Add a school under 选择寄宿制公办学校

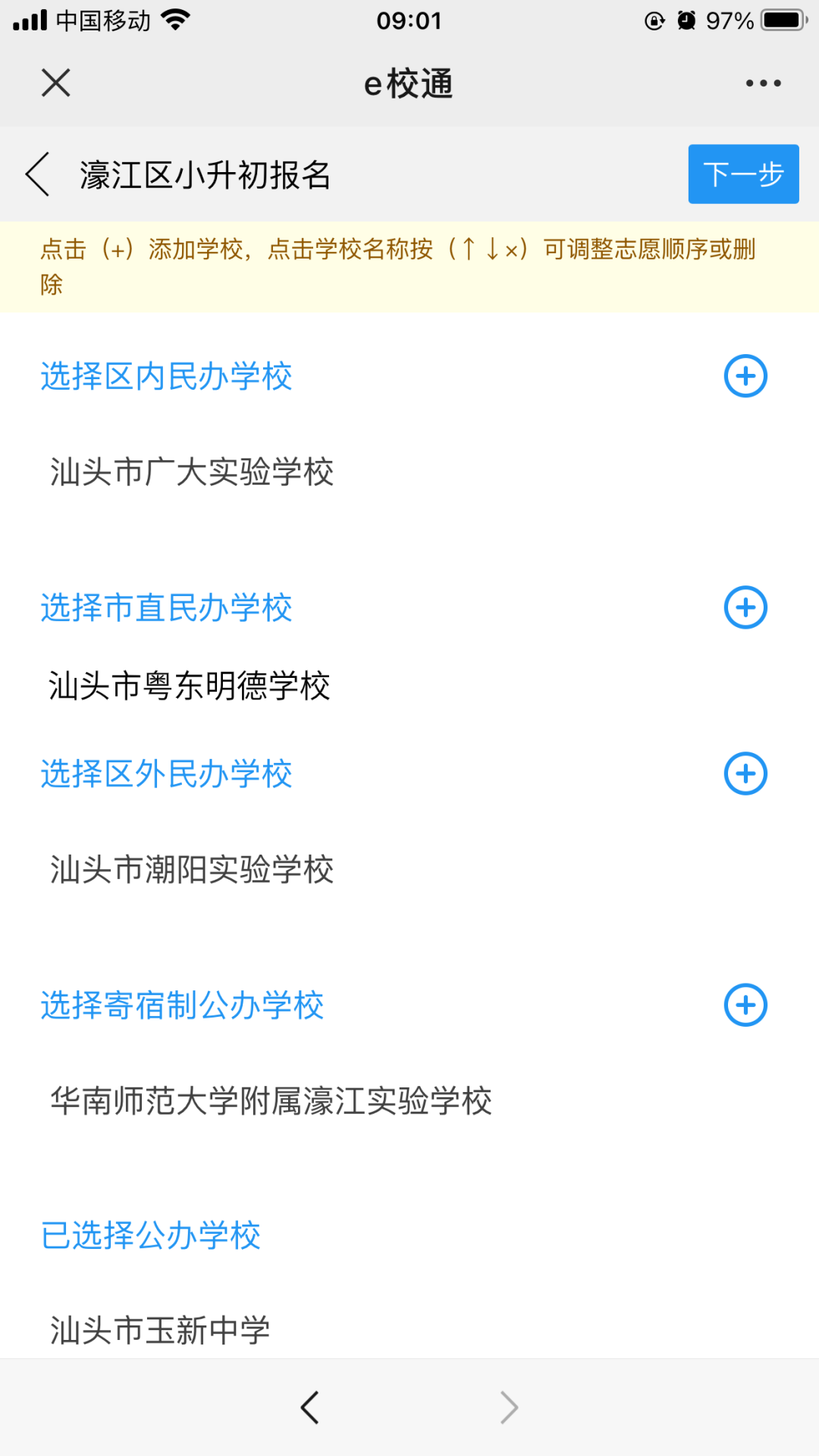[745, 1005]
